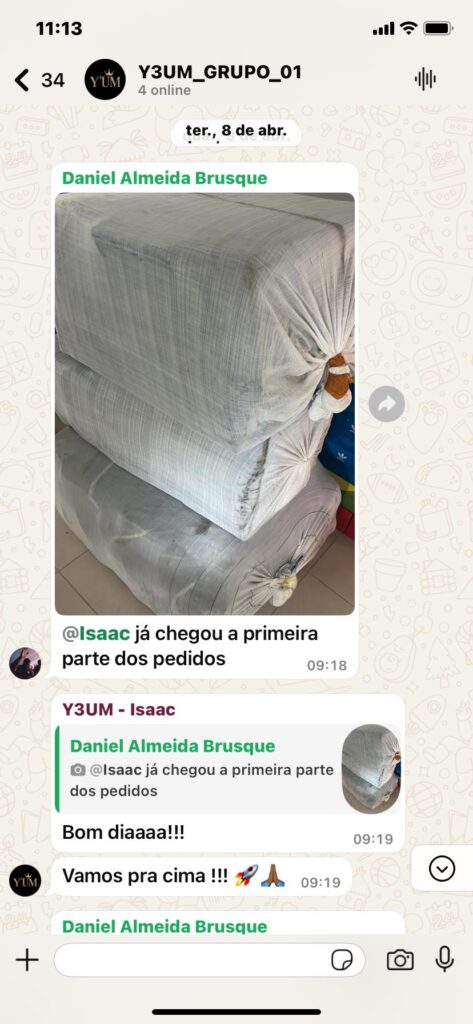Record a voice message with the microphone
The image size is (473, 1024).
click(444, 959)
